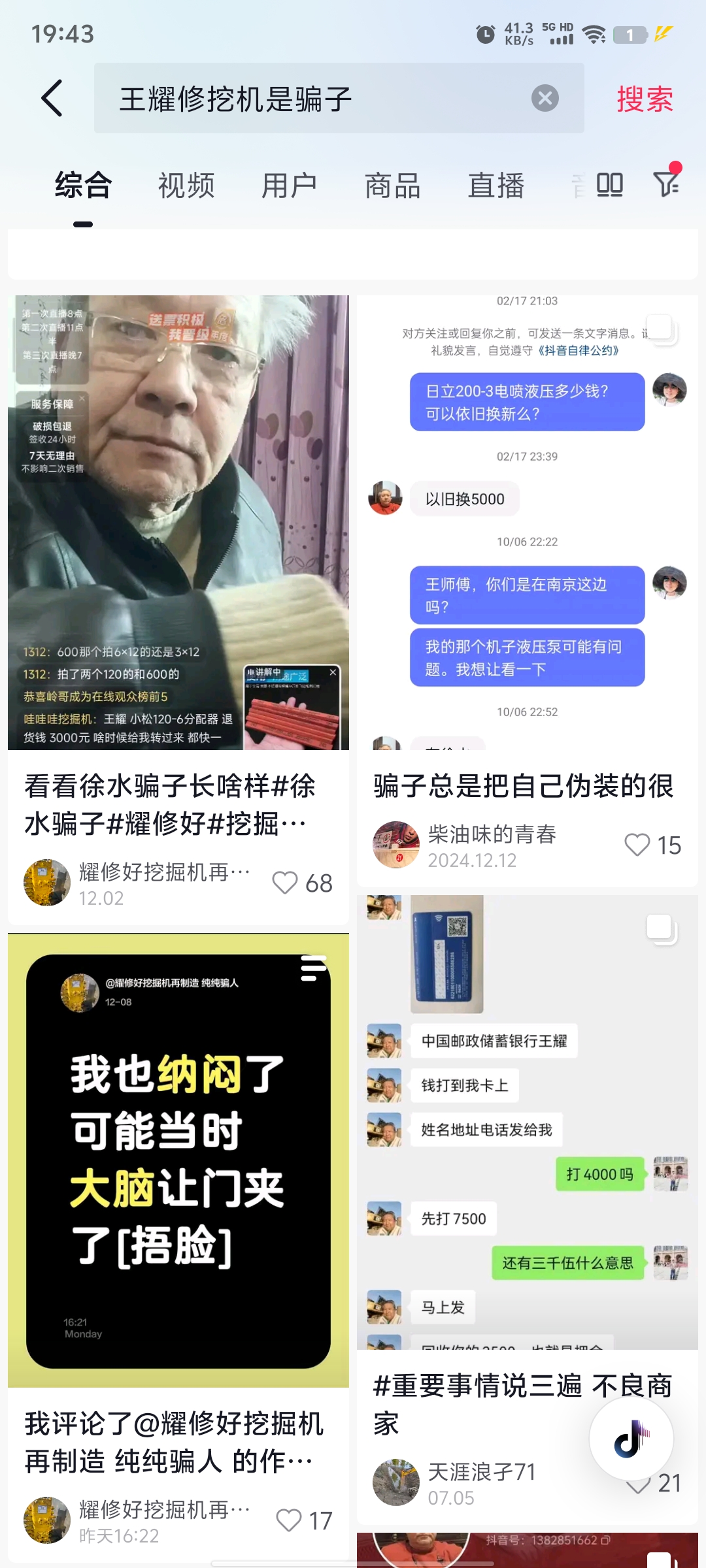
Task: Switch to the 直播 tab
Action: pyautogui.click(x=496, y=186)
